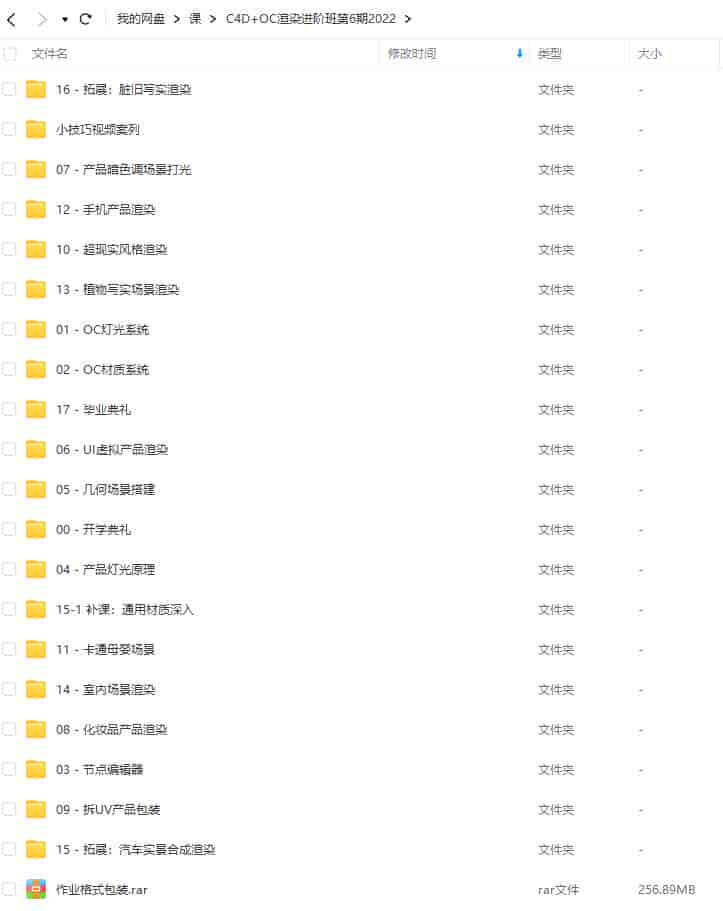Sort files by 修改时间 column

[412, 54]
